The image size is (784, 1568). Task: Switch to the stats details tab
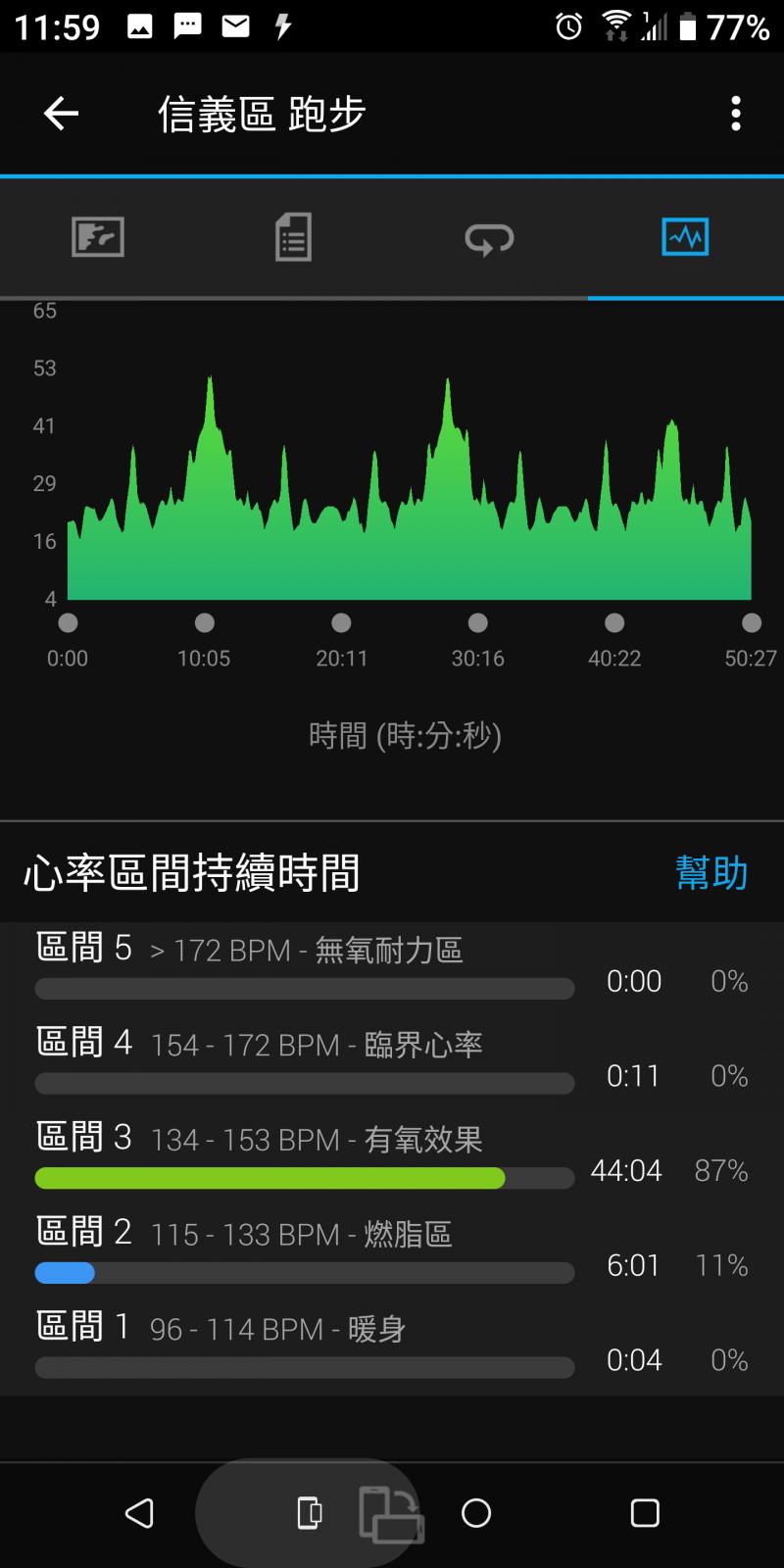293,237
